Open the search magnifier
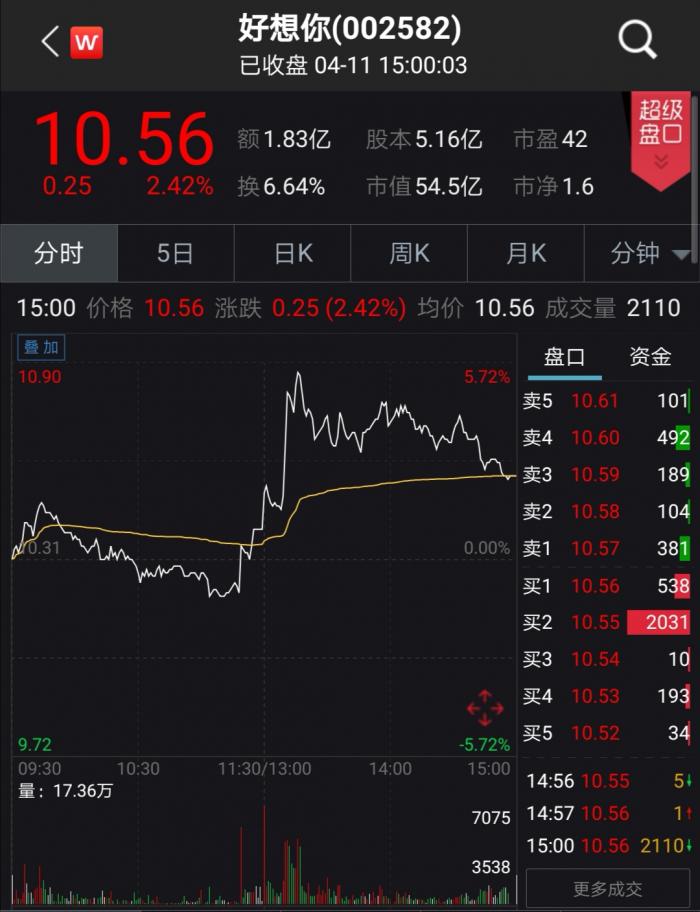 (x=637, y=41)
